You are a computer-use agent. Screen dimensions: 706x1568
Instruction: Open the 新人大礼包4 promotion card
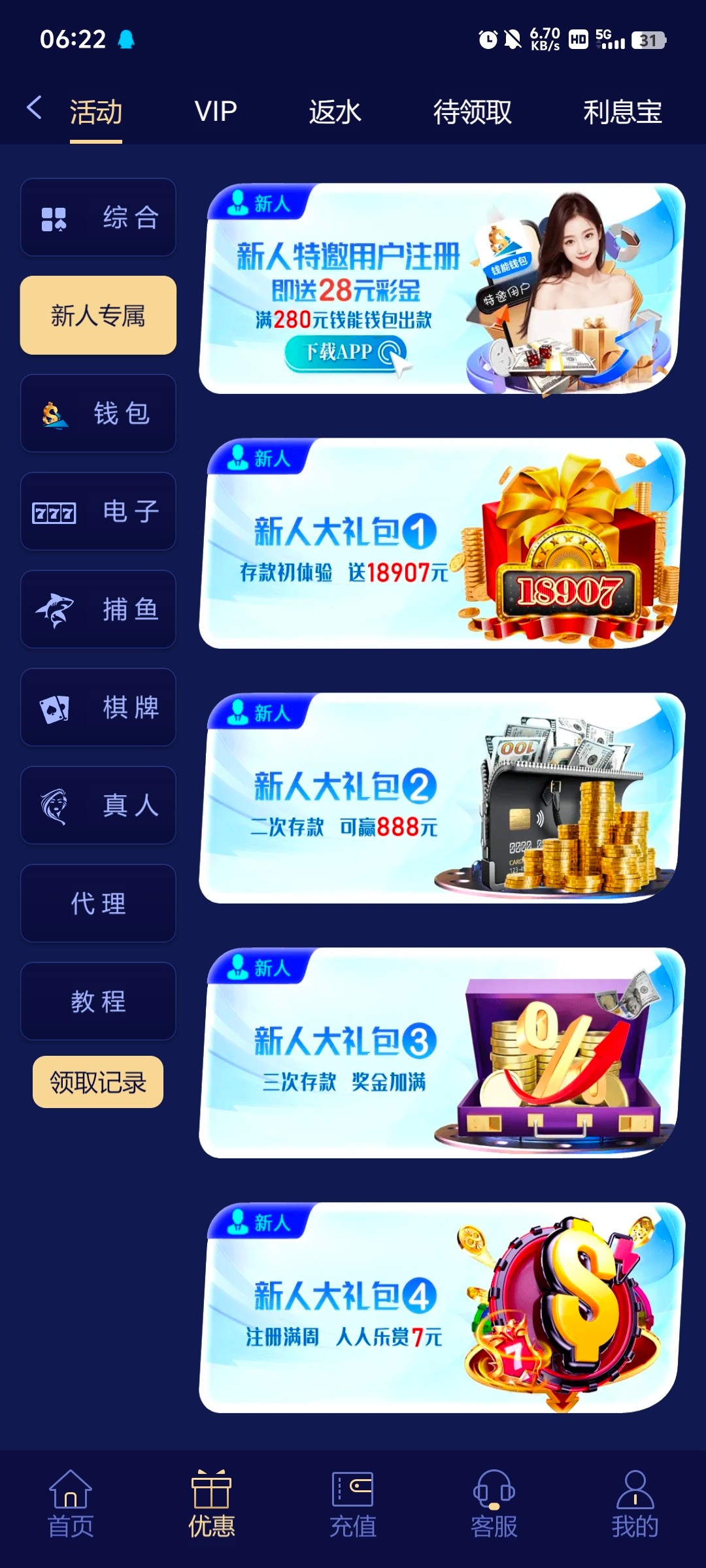[x=442, y=1308]
